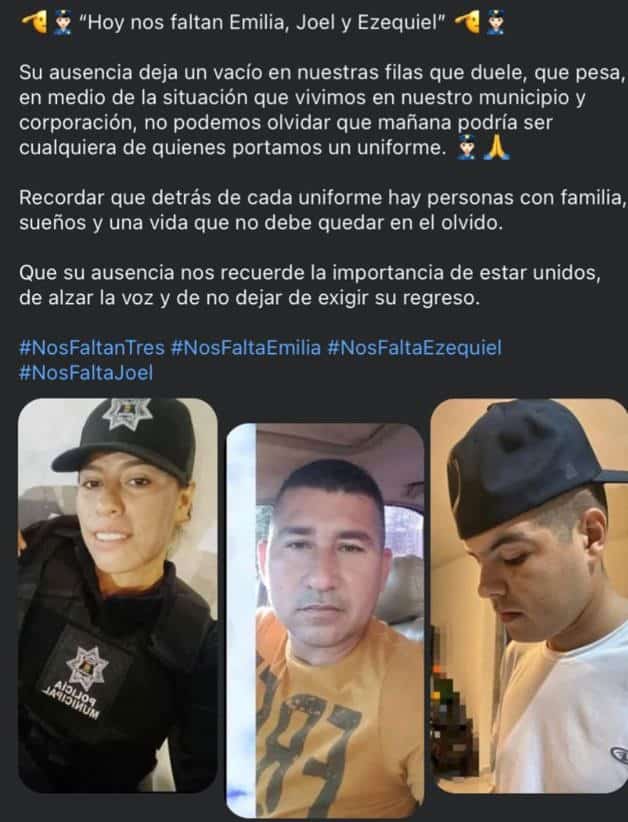The image size is (628, 822).
Task: Open the #NosFaltaJoel hashtag
Action: click(x=85, y=373)
